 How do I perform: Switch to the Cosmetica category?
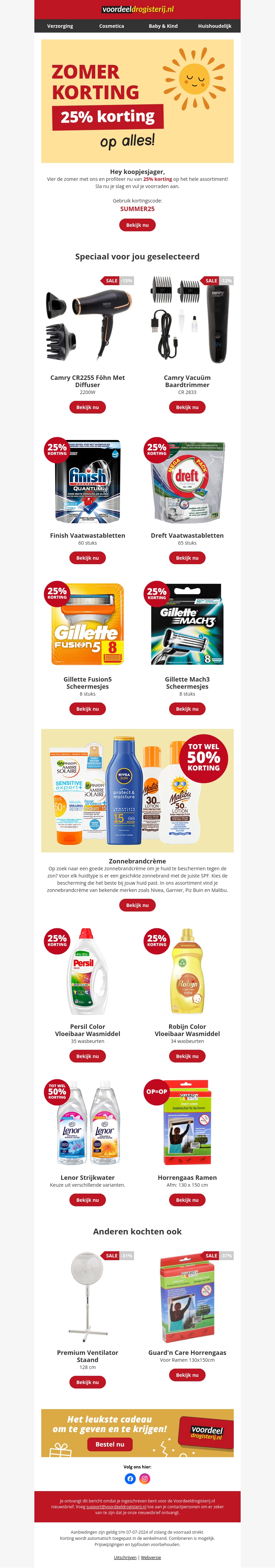coord(112,26)
